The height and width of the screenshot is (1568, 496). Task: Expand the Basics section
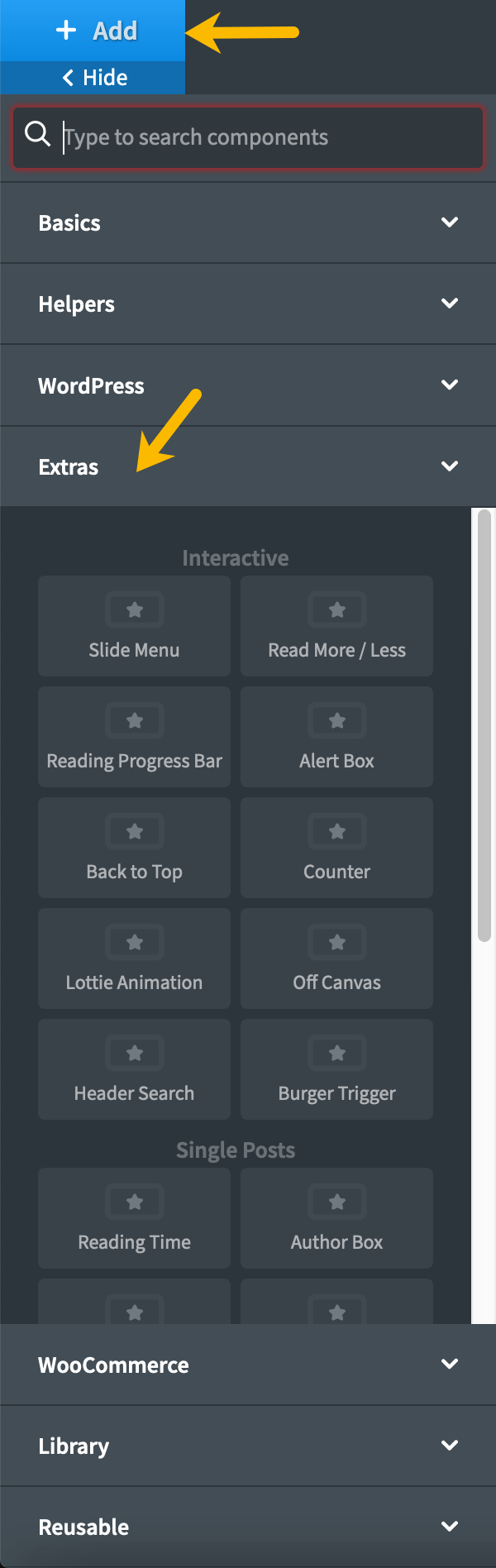(x=248, y=223)
